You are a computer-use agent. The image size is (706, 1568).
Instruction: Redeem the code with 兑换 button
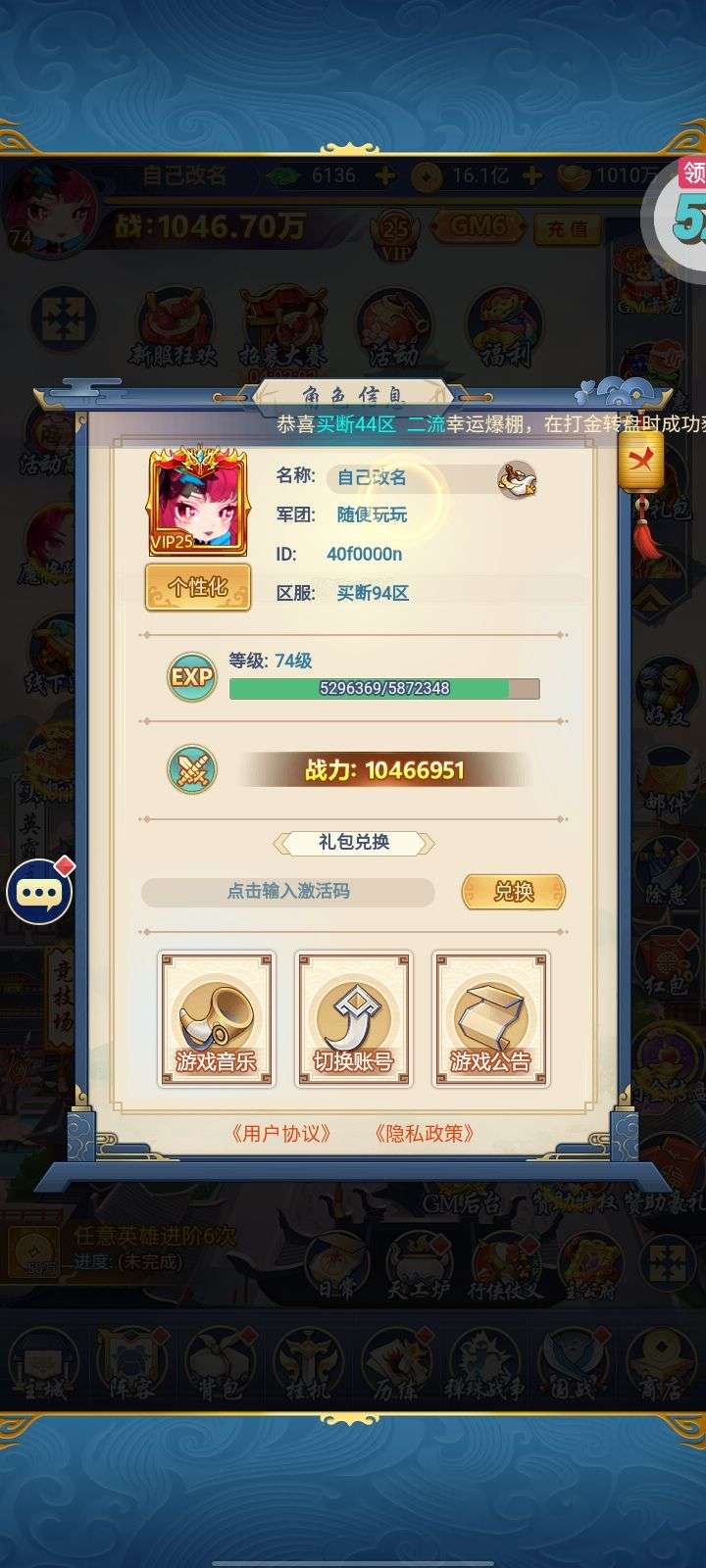pos(514,892)
